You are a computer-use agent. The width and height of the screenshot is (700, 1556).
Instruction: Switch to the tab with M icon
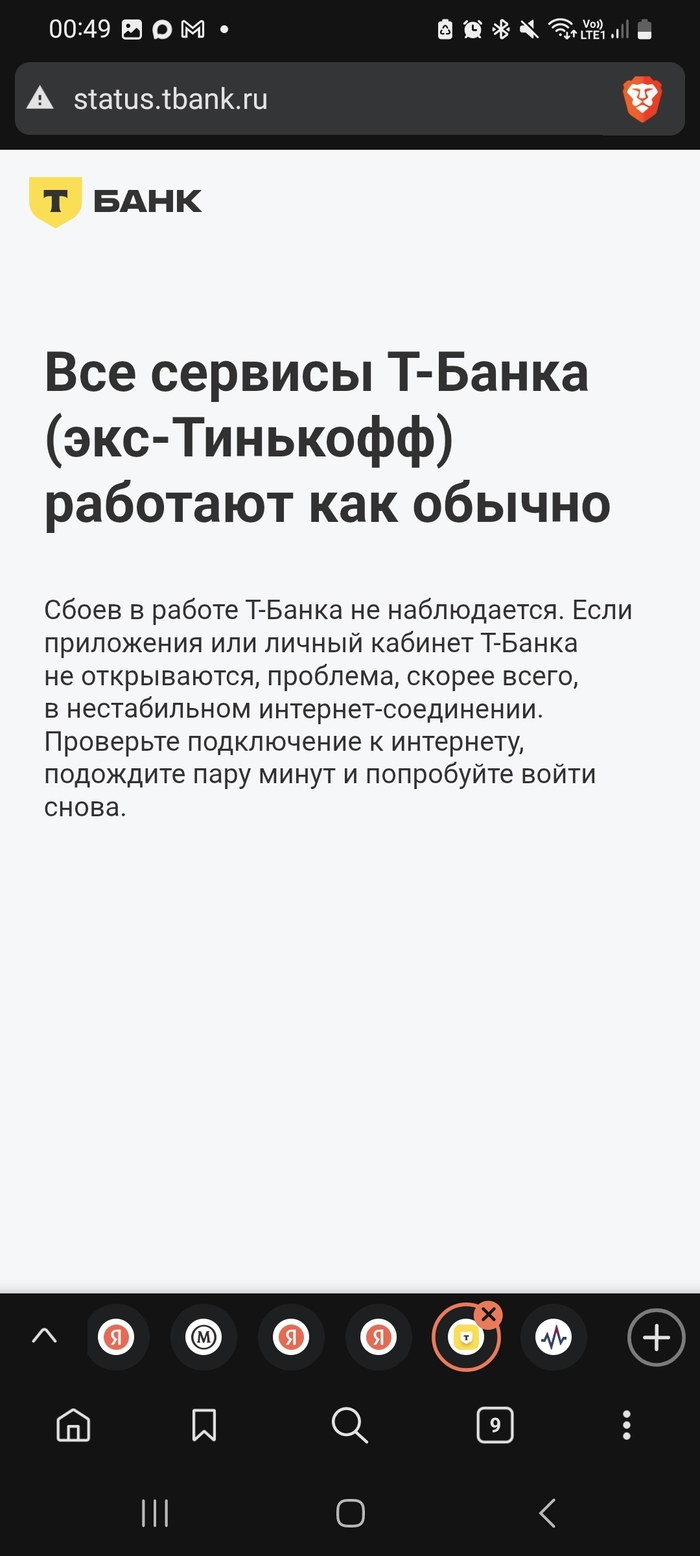point(204,1337)
